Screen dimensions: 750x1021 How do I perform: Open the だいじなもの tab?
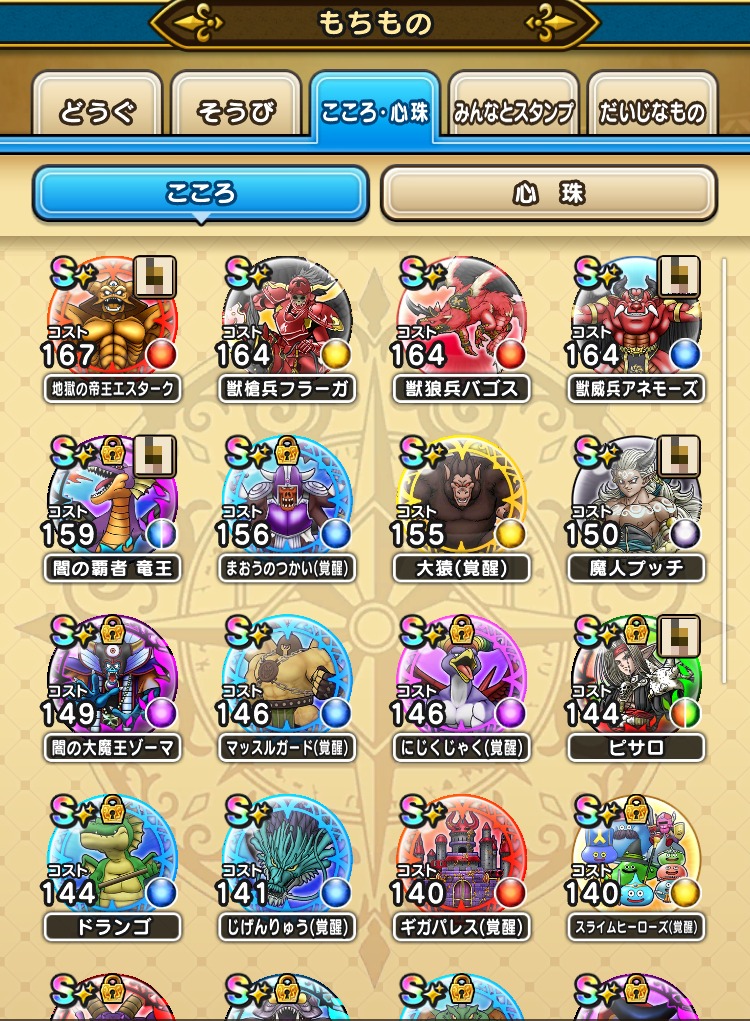(652, 111)
